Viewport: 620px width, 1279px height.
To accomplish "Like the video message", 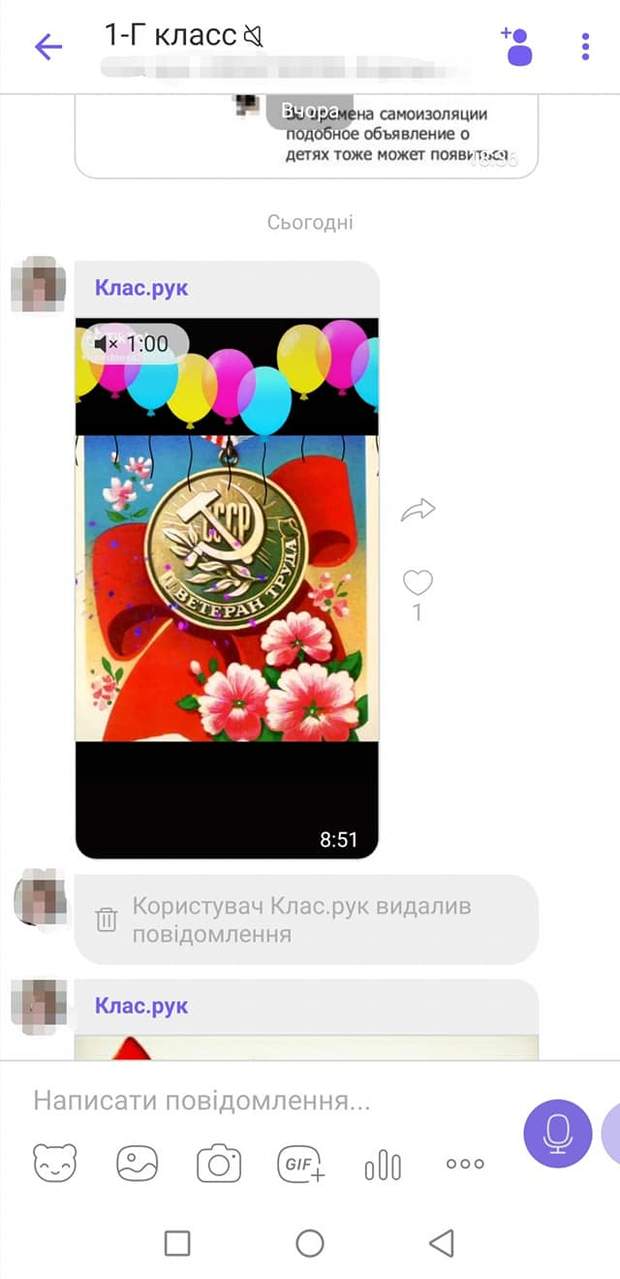I will click(x=417, y=582).
